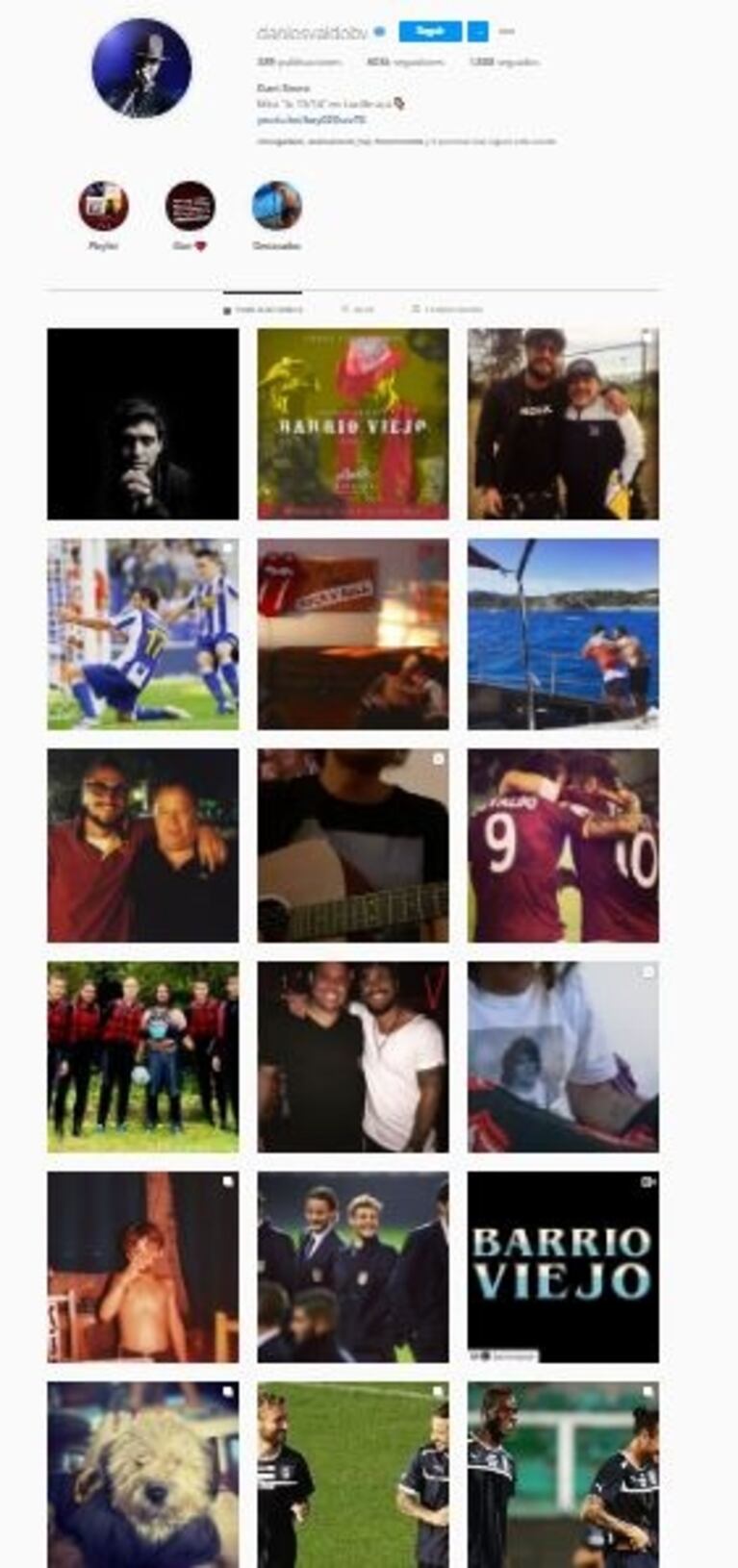Open the black-and-white portrait post

[x=142, y=424]
